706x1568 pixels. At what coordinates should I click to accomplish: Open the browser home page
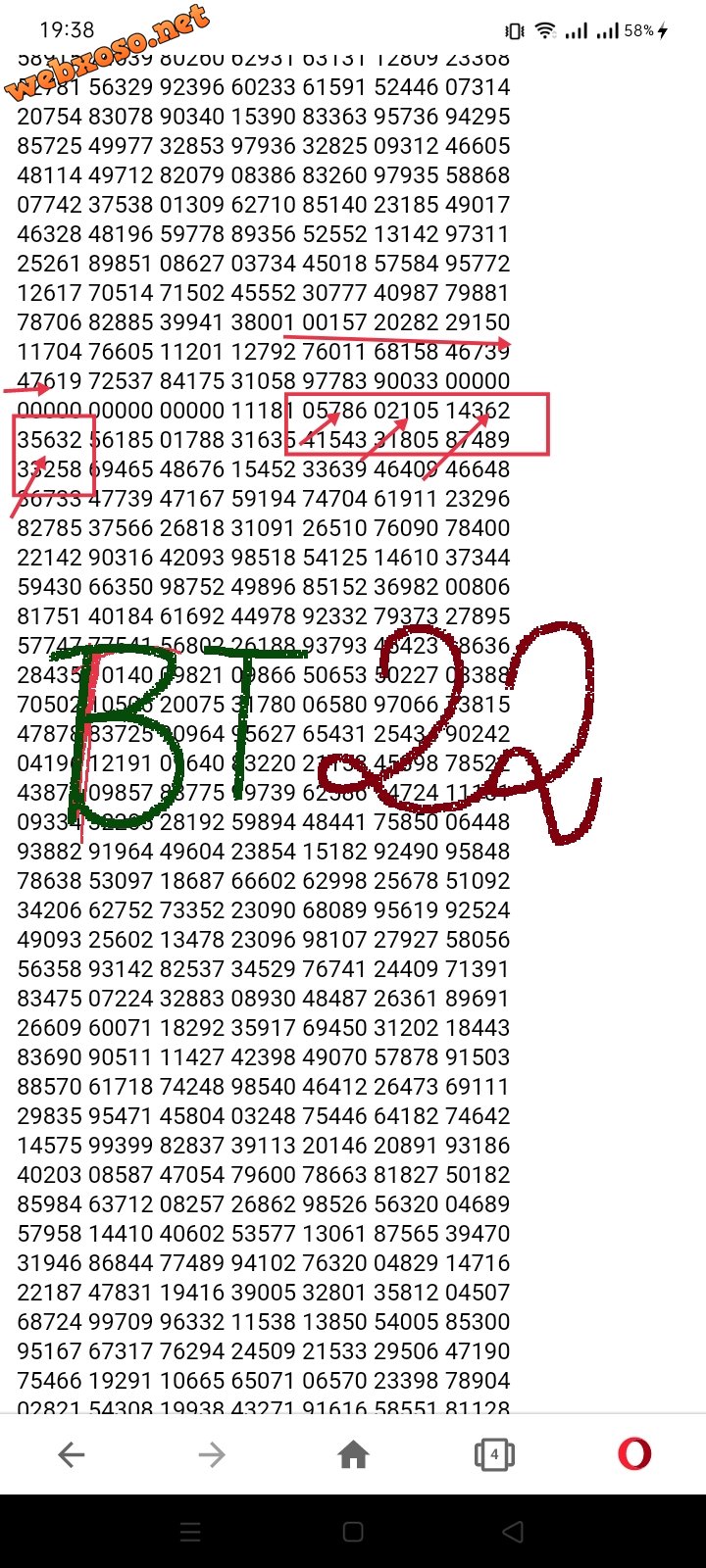[353, 1454]
